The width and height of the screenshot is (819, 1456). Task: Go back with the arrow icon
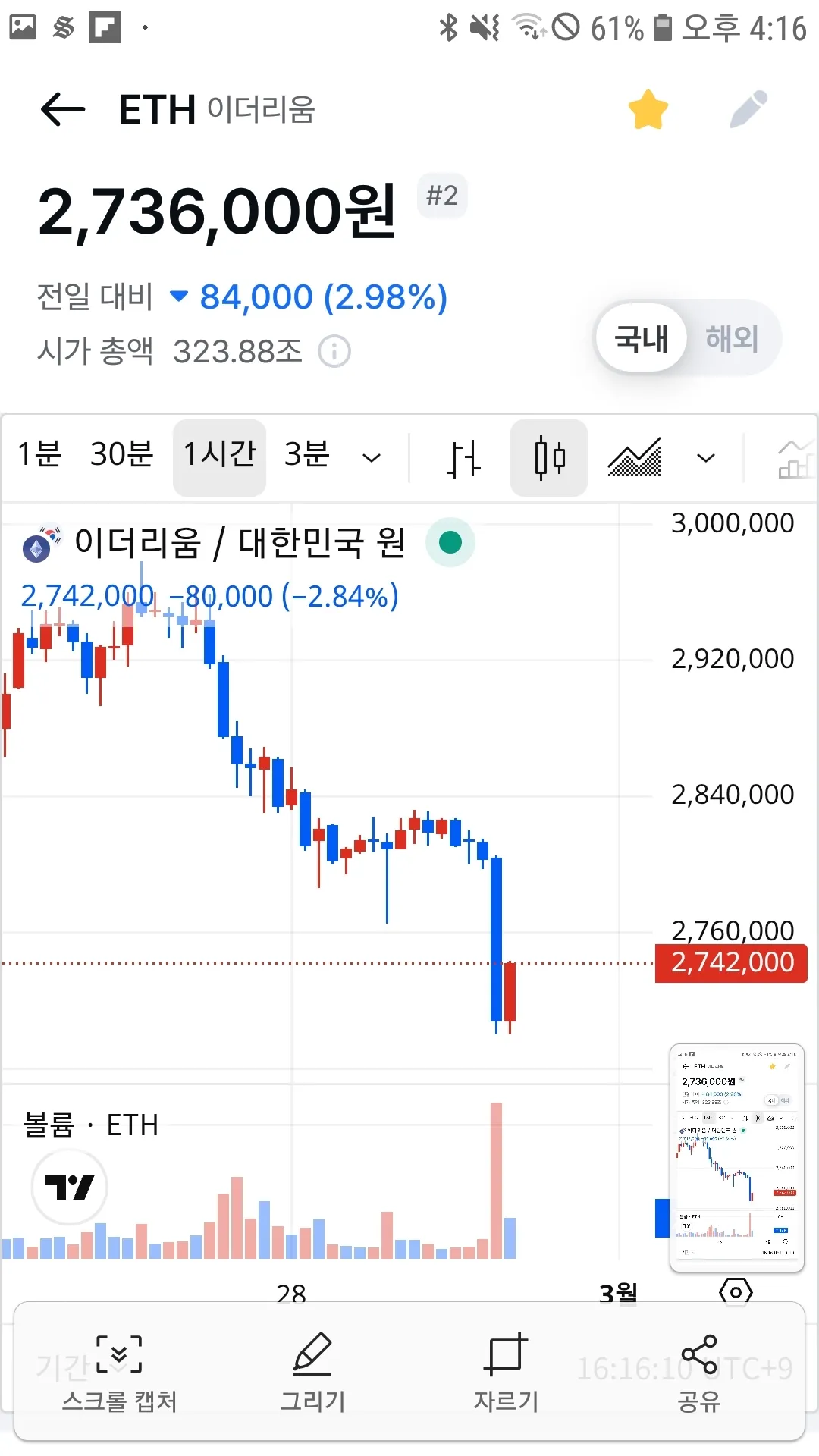[x=62, y=110]
